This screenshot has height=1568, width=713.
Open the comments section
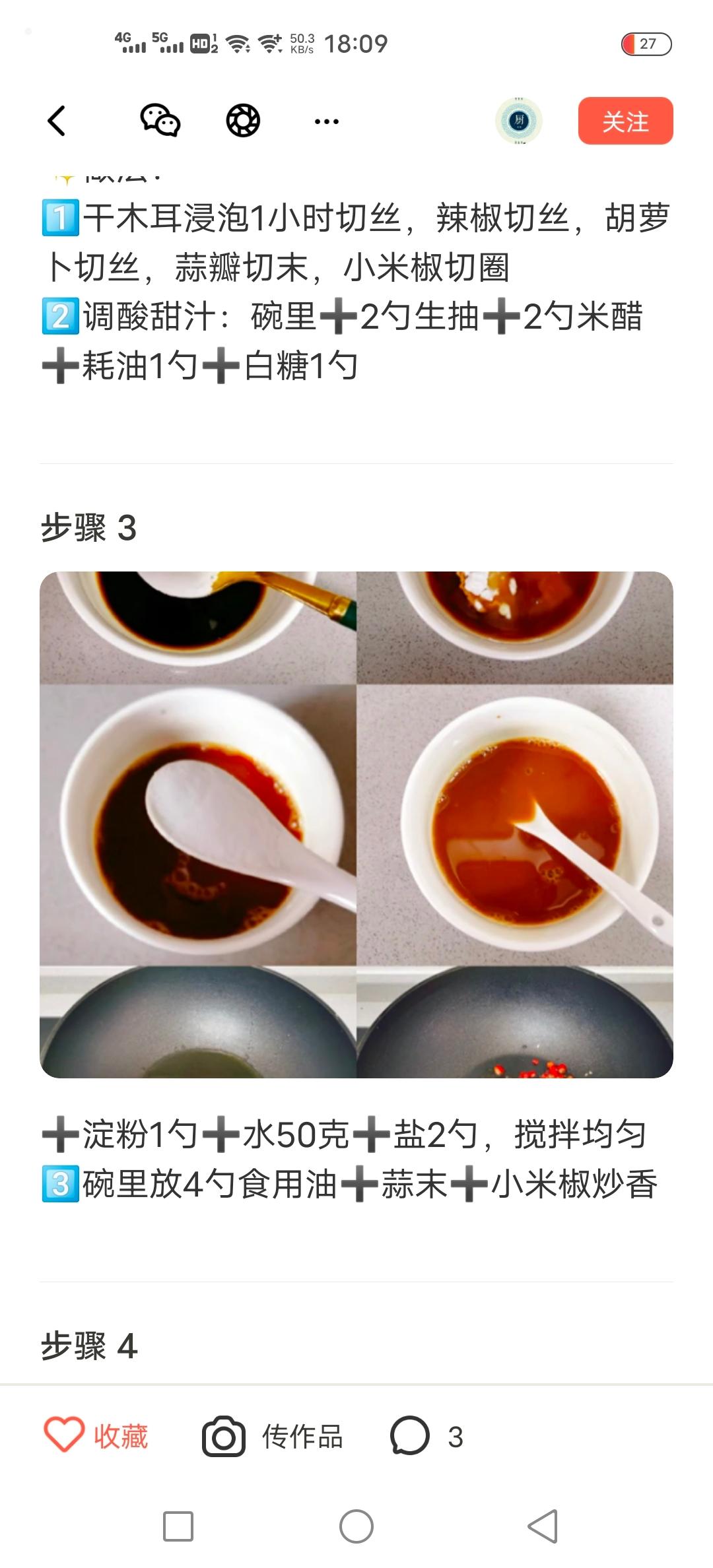[x=426, y=1437]
